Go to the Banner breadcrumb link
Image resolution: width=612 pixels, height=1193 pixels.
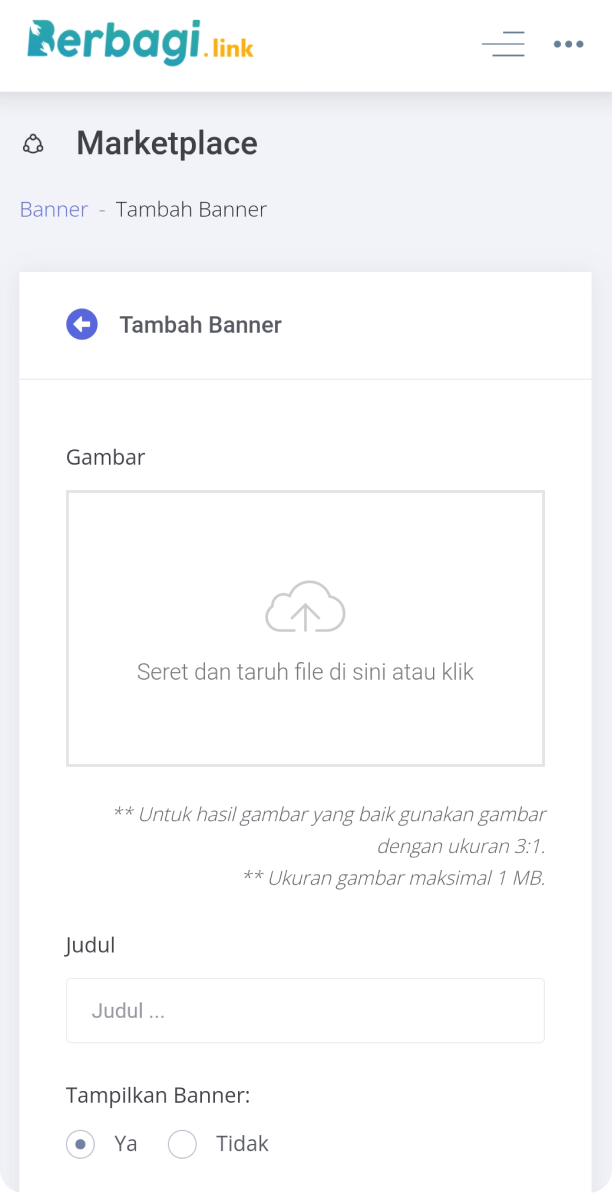click(x=54, y=210)
